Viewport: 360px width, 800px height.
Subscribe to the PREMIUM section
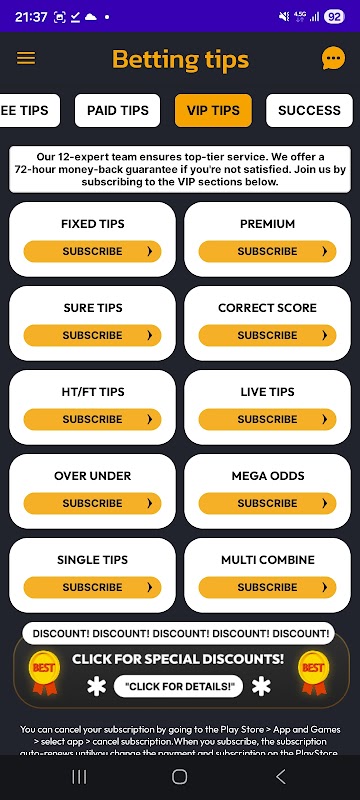(x=267, y=251)
